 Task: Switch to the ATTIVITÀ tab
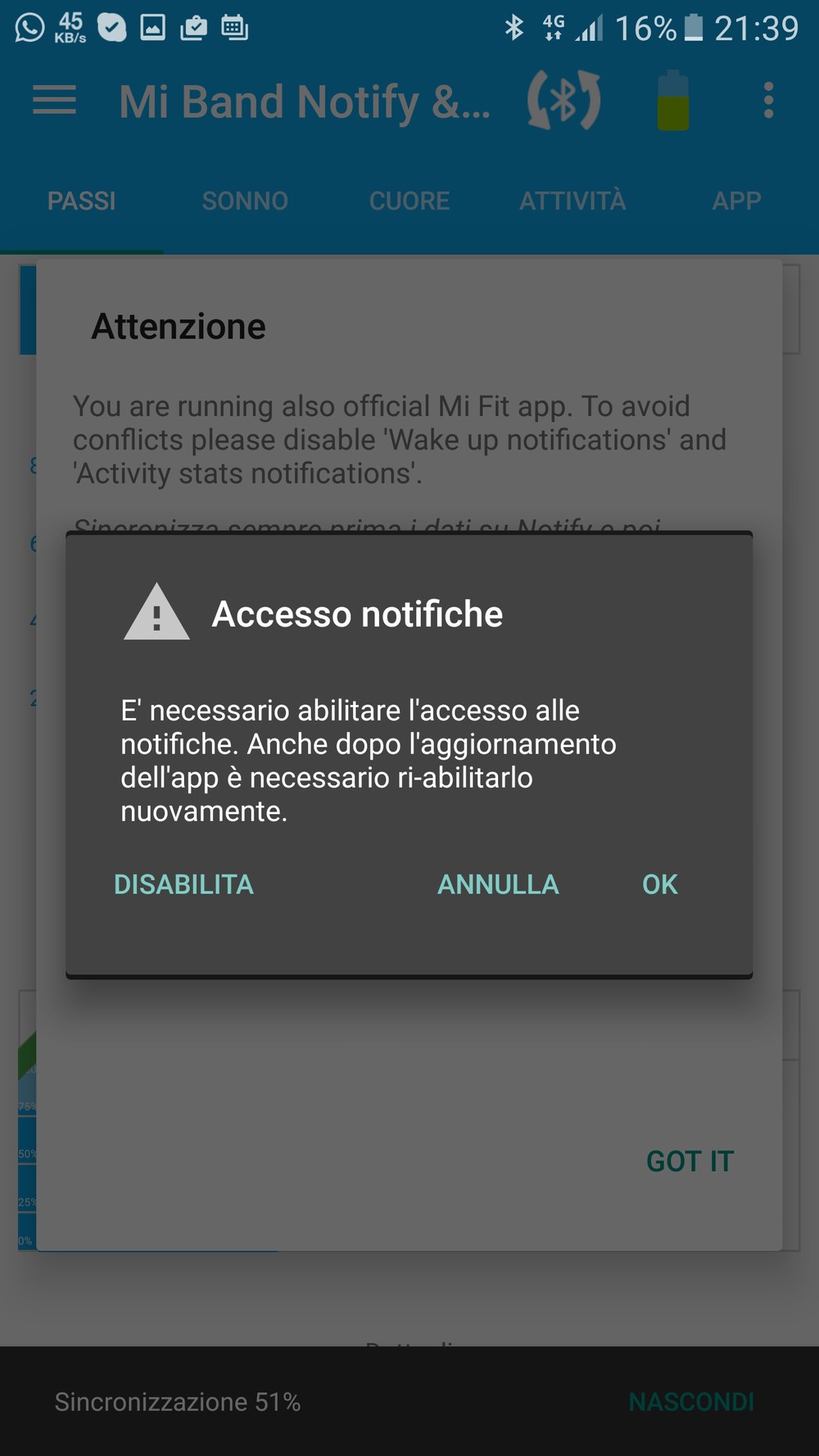[x=572, y=201]
